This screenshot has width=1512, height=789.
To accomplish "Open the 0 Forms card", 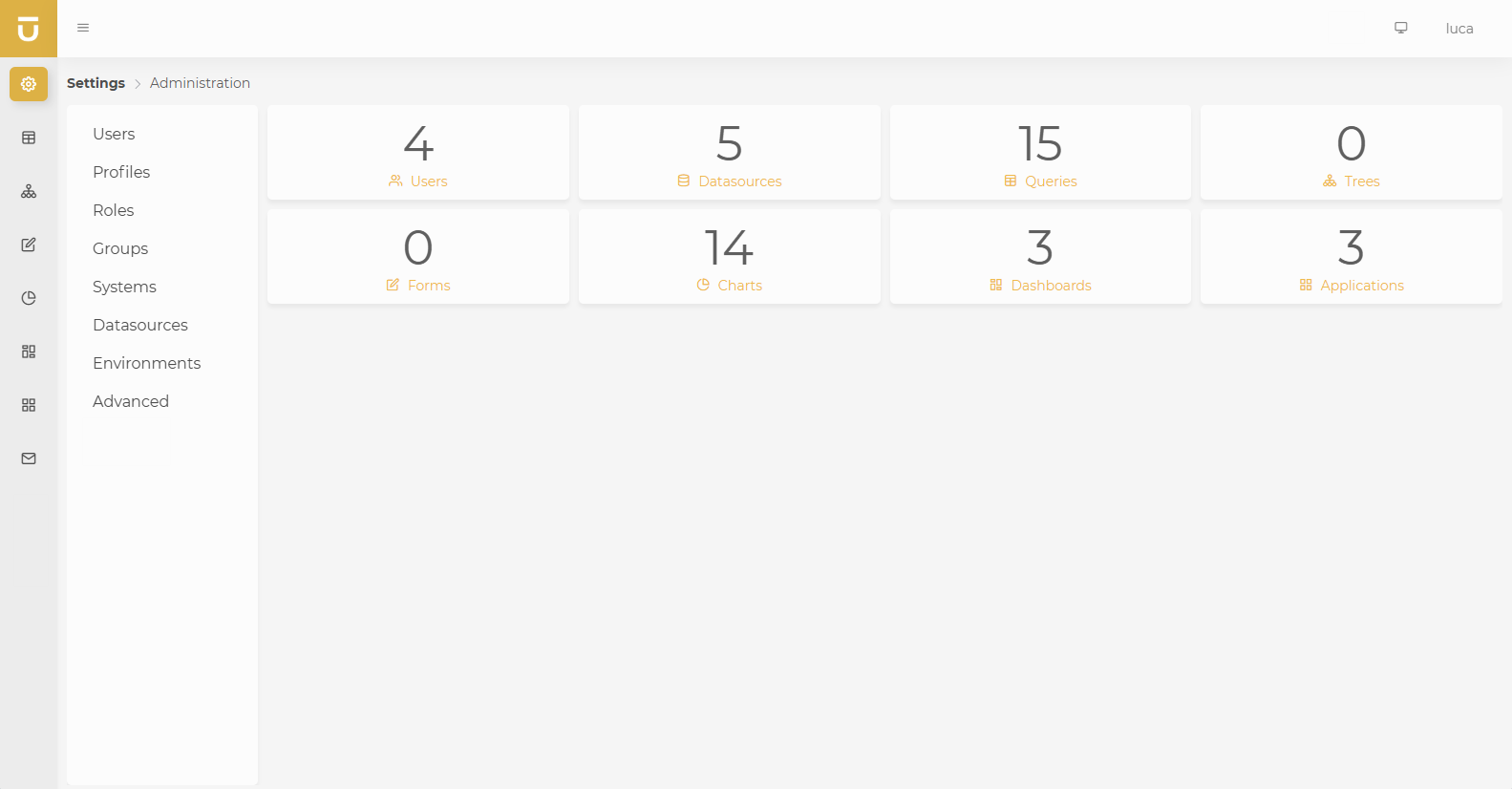I will coord(417,257).
